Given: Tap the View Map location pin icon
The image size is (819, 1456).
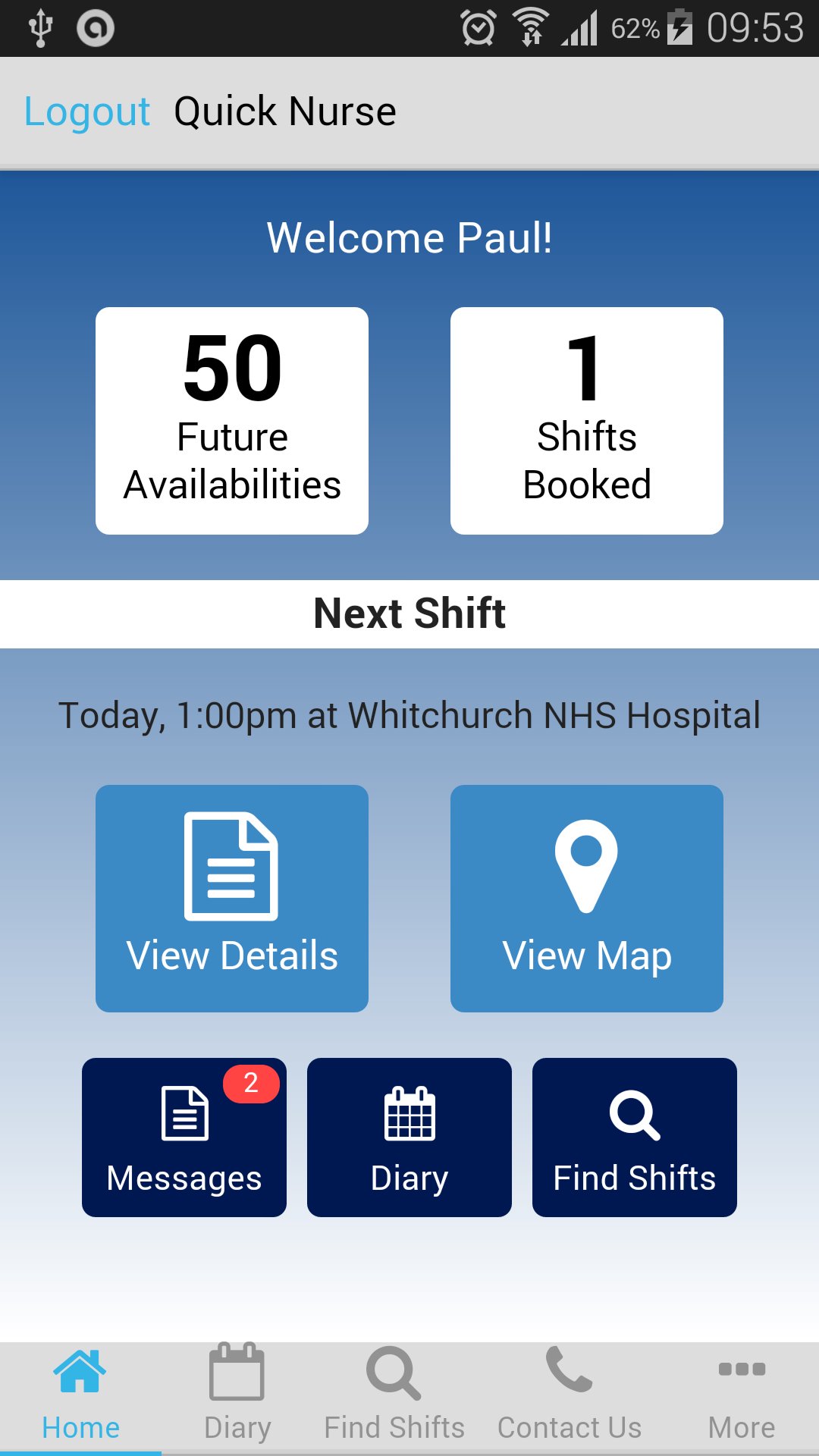Looking at the screenshot, I should [x=586, y=867].
